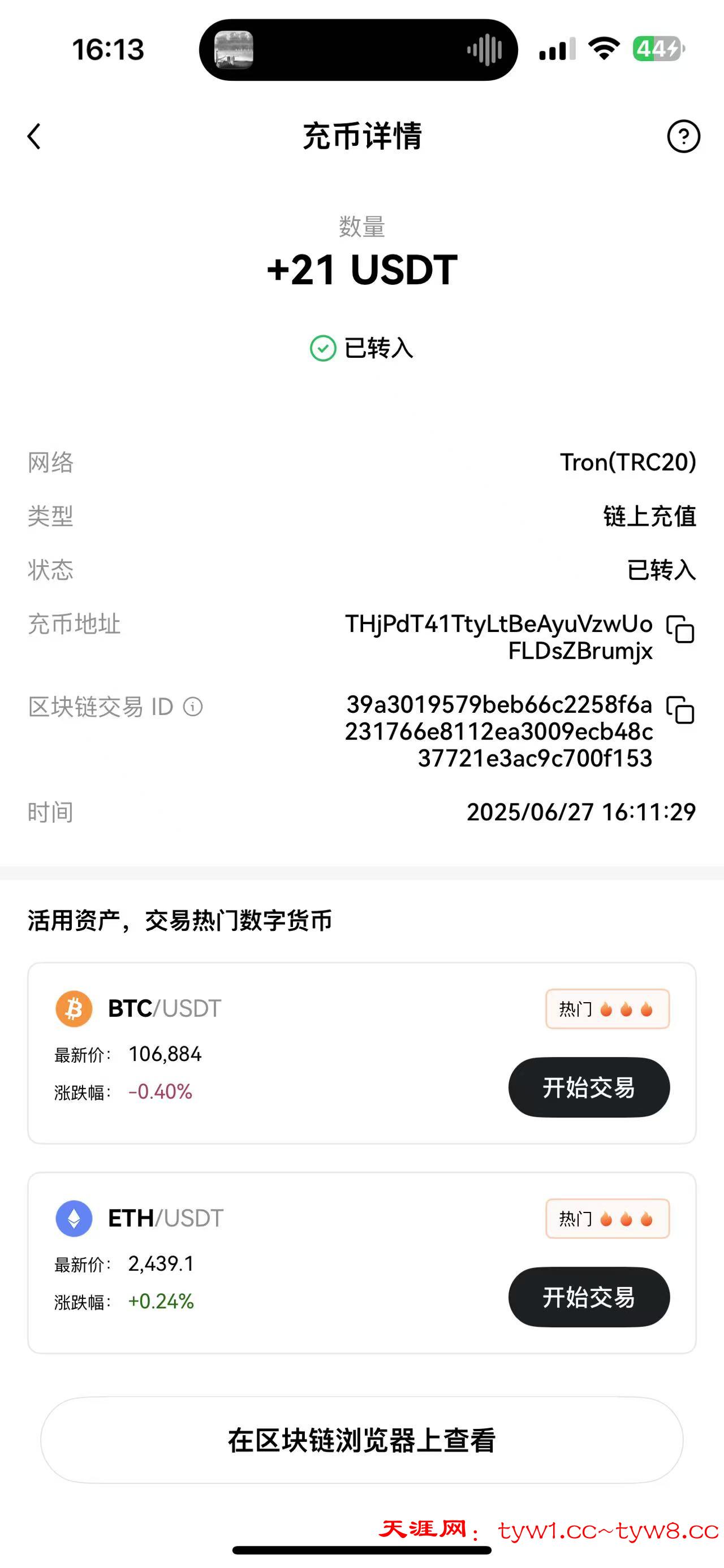The height and width of the screenshot is (1568, 724).
Task: Copy the deposit address
Action: [x=680, y=629]
